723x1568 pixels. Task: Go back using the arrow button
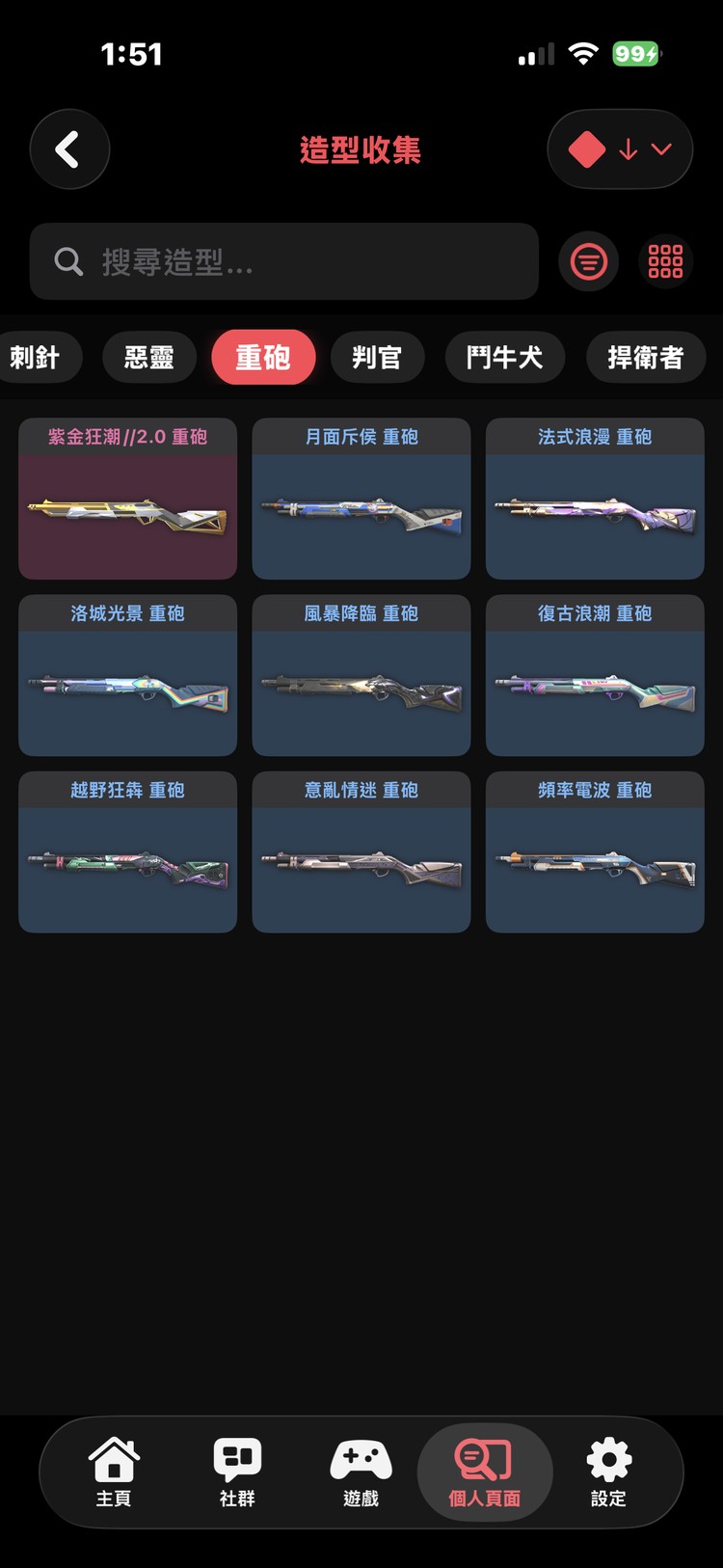point(69,149)
